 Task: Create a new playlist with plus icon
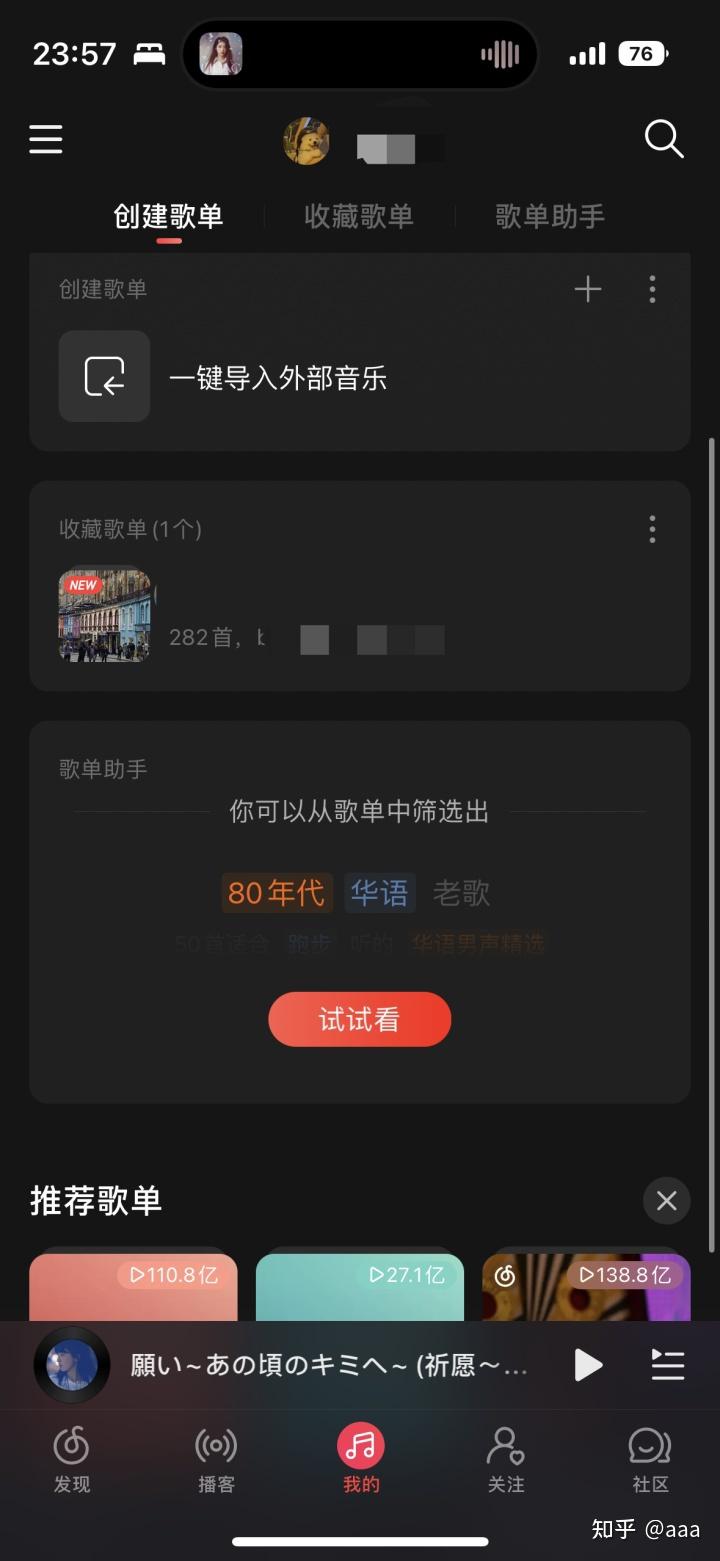click(x=588, y=290)
